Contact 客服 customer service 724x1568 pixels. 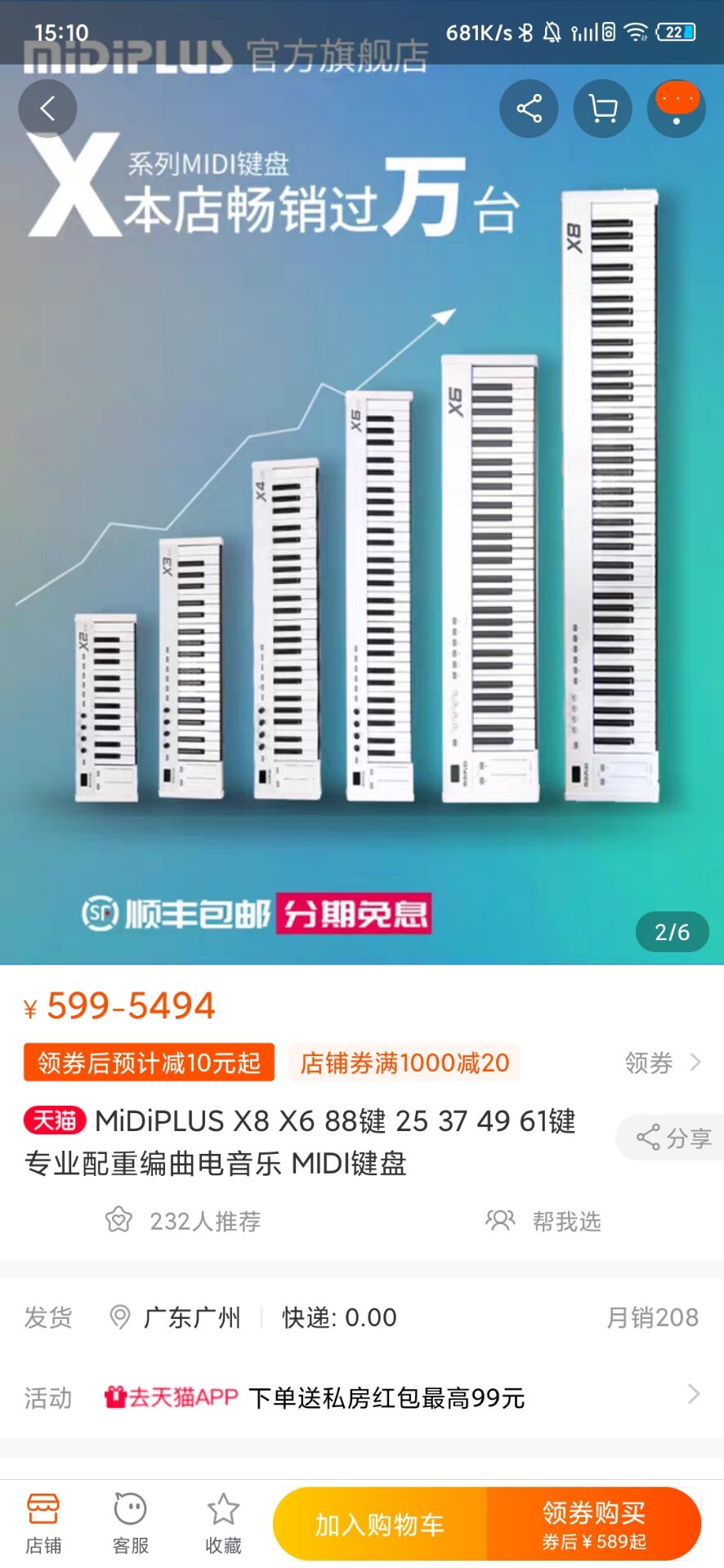click(131, 1524)
